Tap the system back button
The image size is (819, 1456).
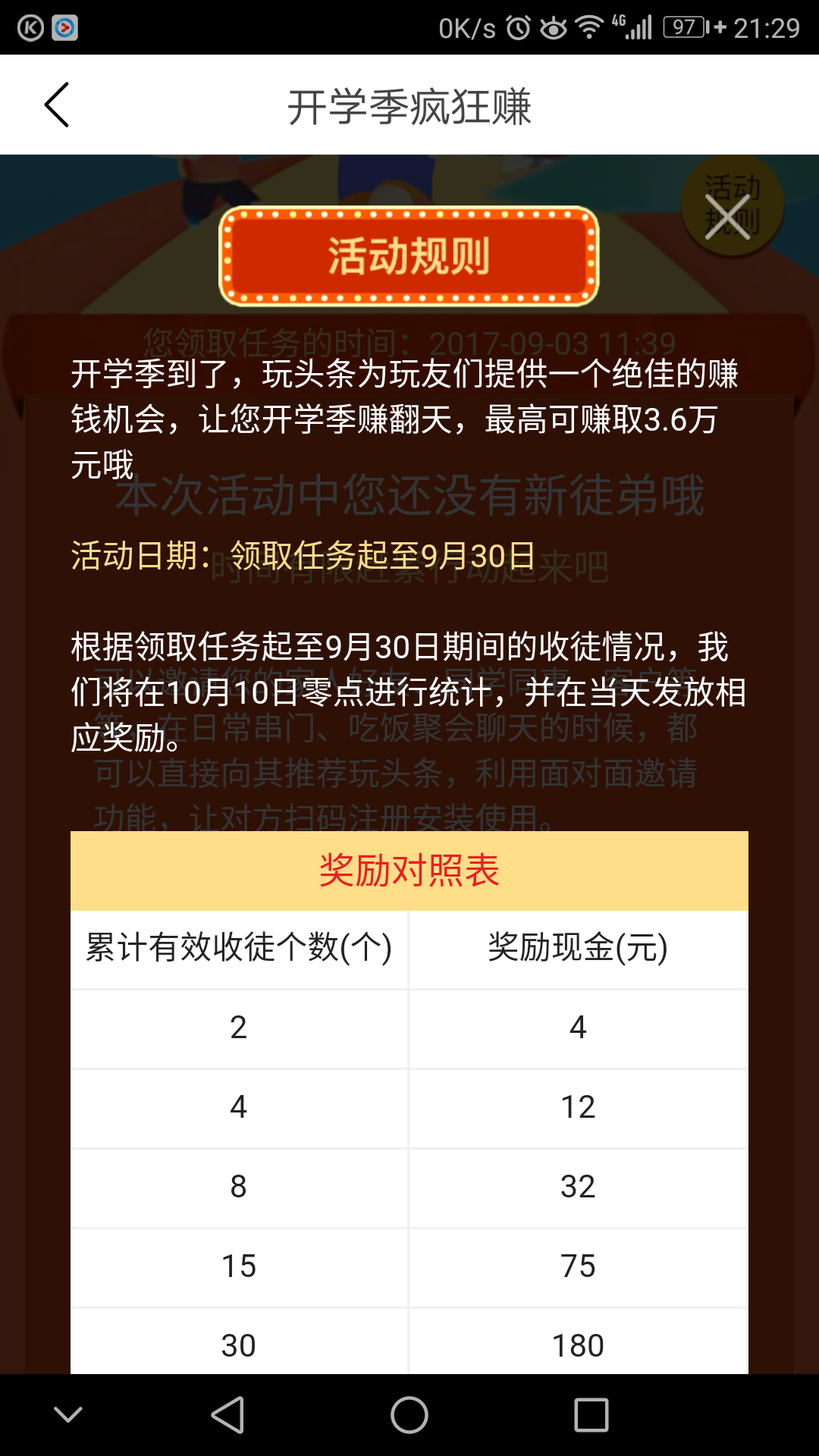click(x=227, y=1415)
